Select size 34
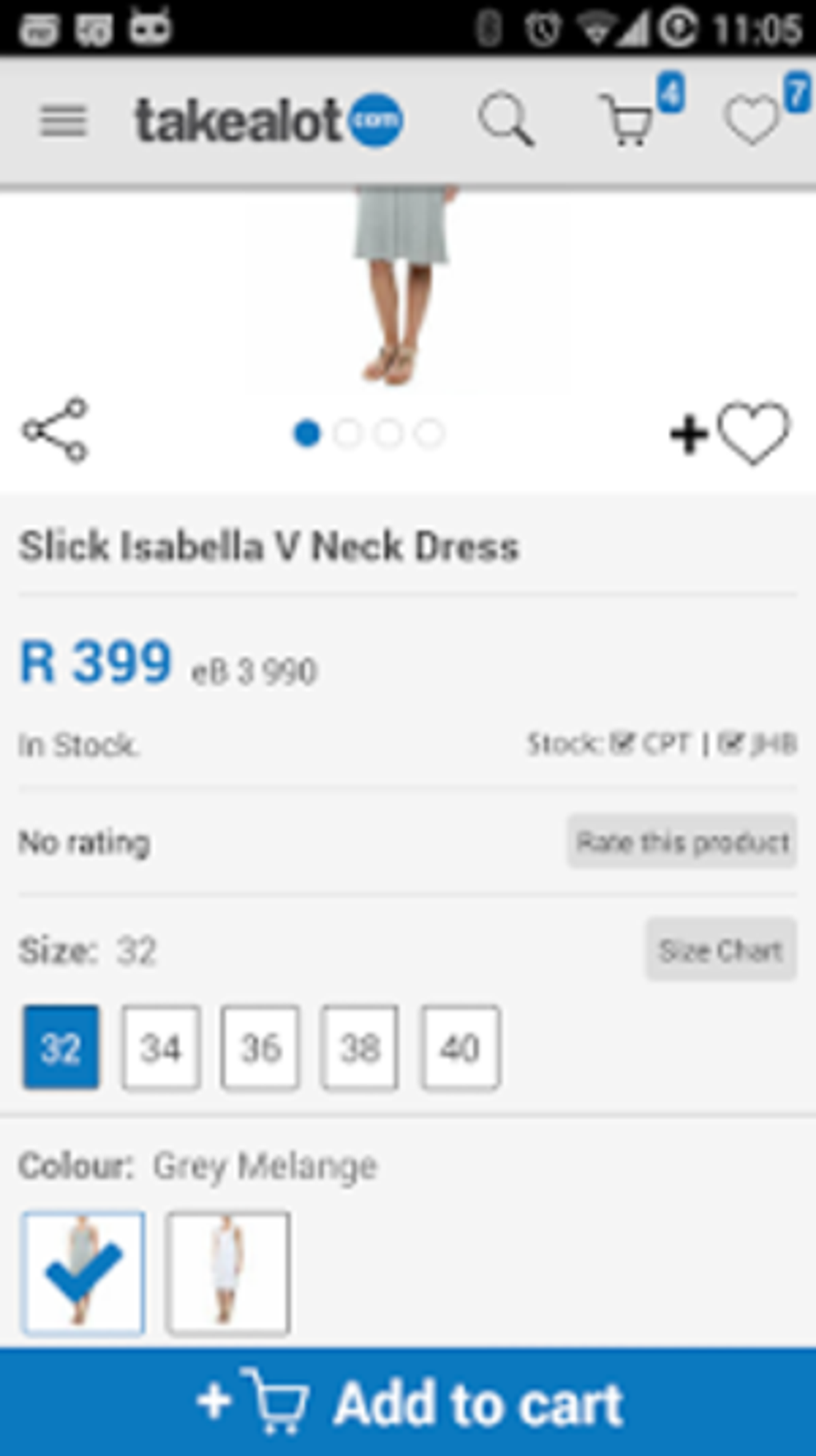This screenshot has width=816, height=1456. pyautogui.click(x=161, y=1048)
